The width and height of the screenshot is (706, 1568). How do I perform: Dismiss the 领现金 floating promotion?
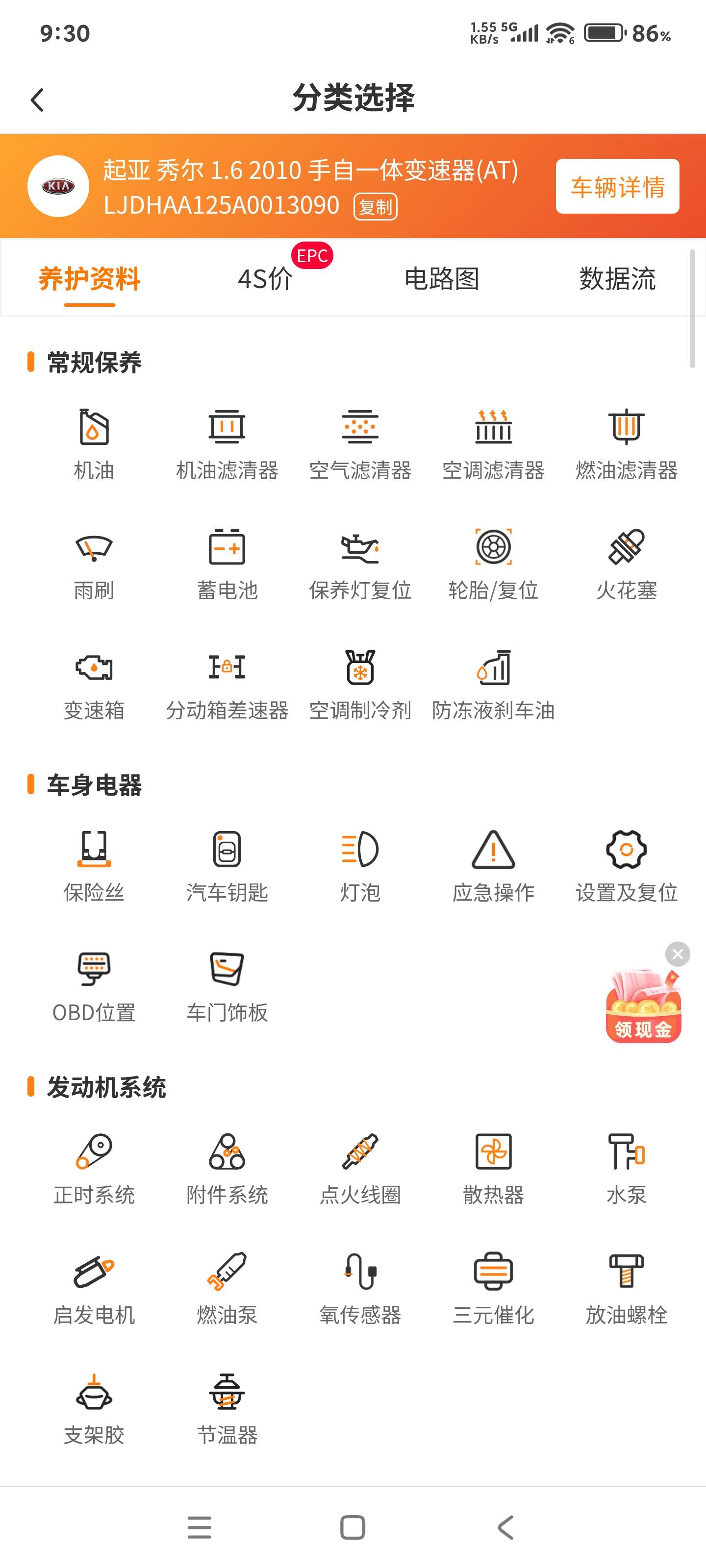point(678,954)
